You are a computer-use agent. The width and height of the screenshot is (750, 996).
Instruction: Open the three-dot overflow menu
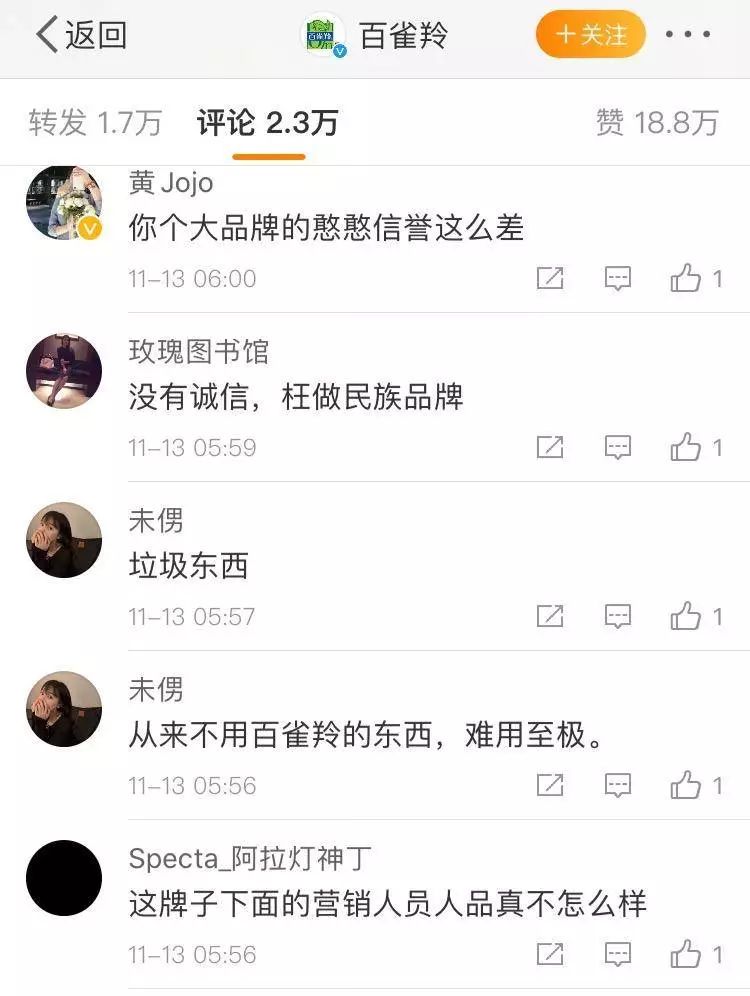tap(687, 36)
